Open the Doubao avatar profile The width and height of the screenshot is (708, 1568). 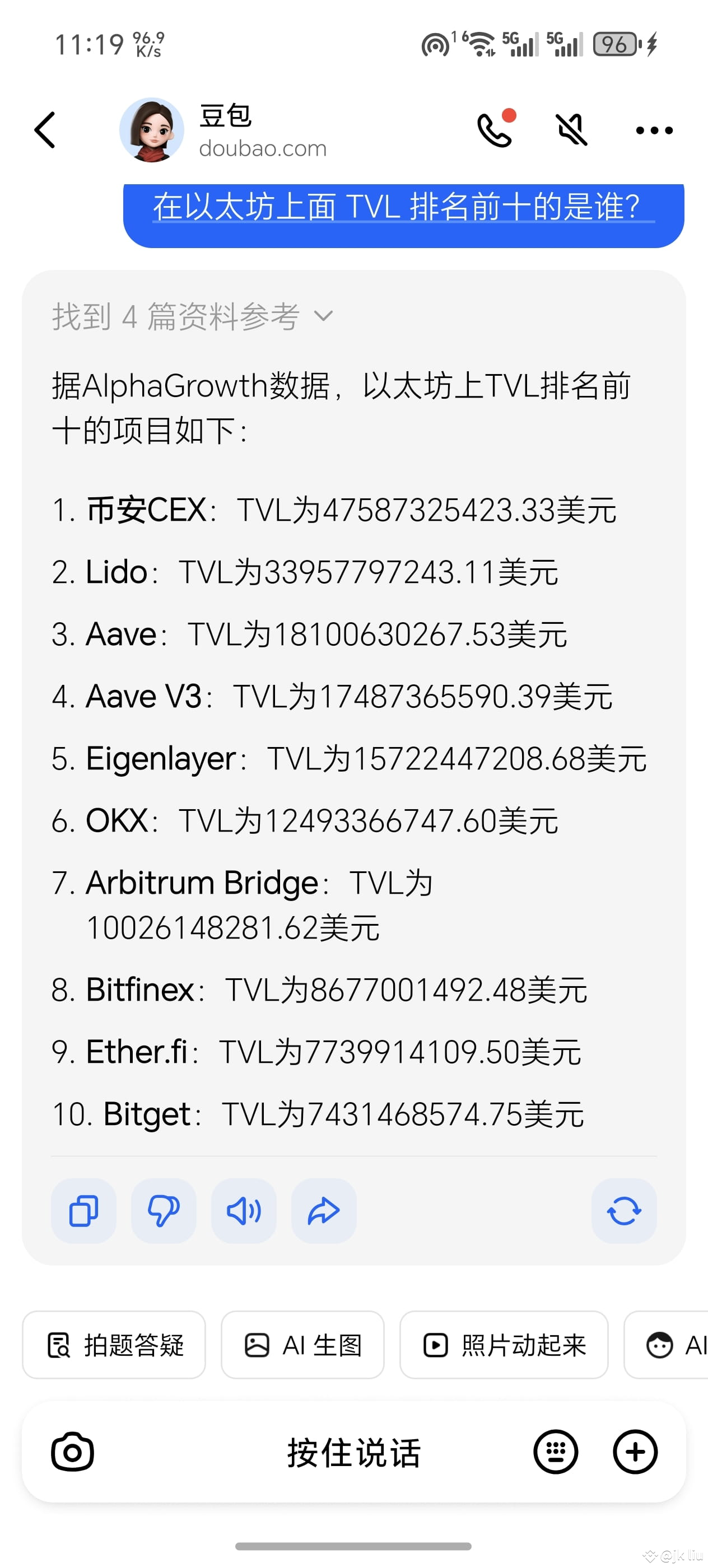pyautogui.click(x=152, y=130)
